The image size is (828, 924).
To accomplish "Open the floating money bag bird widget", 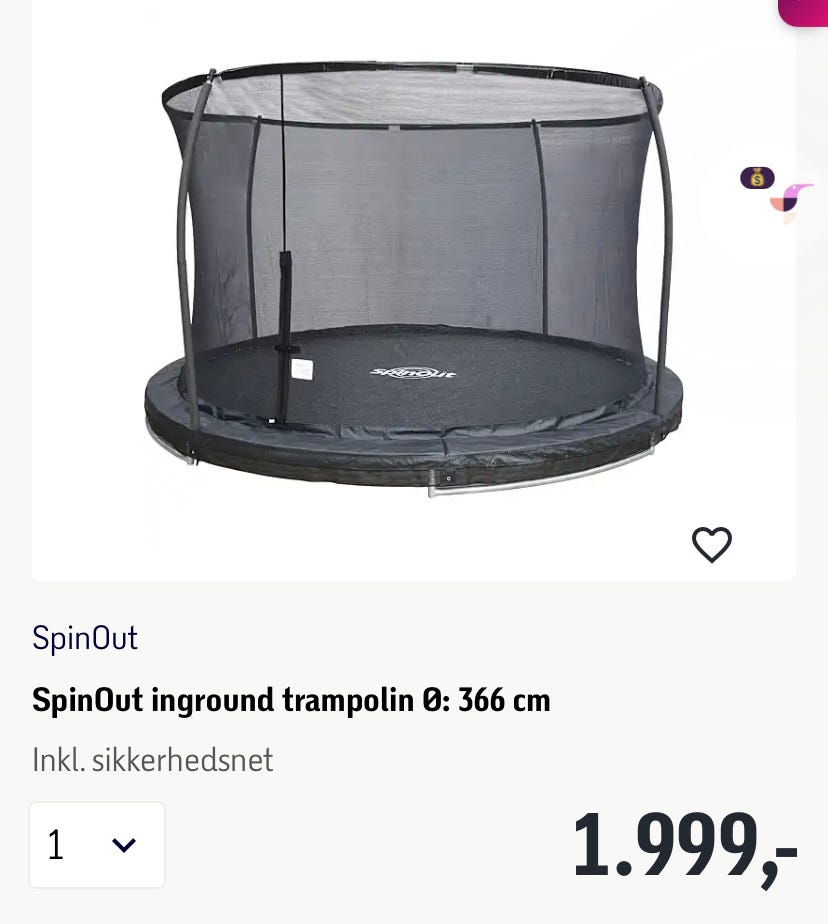I will (x=777, y=190).
